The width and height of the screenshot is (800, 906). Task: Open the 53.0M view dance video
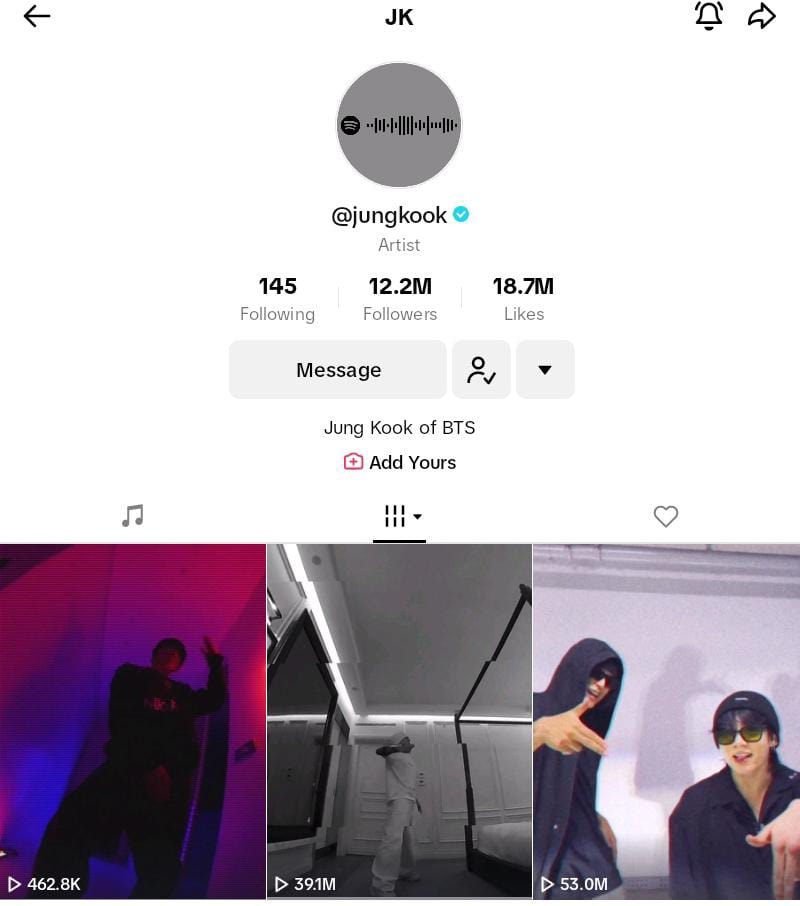(x=666, y=720)
